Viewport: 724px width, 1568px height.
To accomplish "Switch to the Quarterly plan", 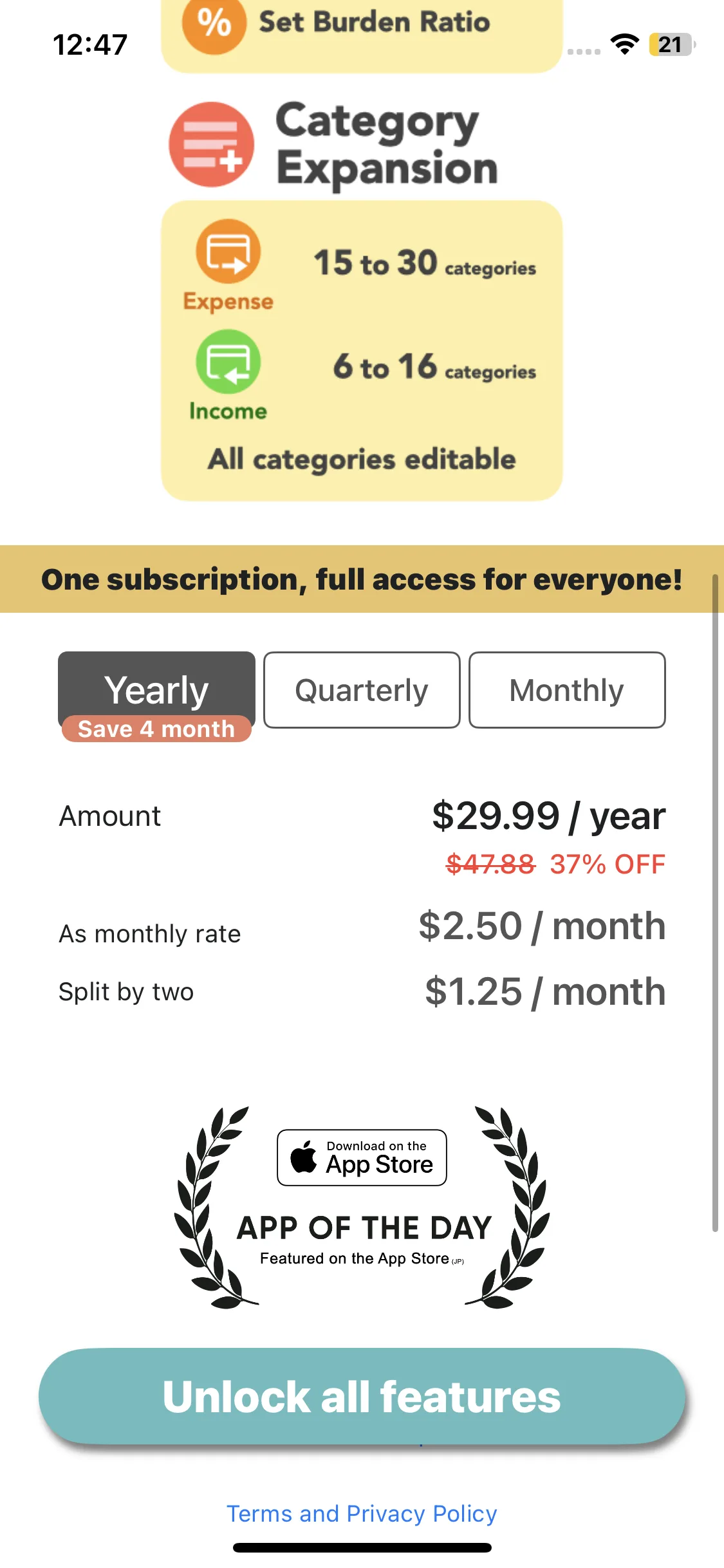I will coord(362,690).
